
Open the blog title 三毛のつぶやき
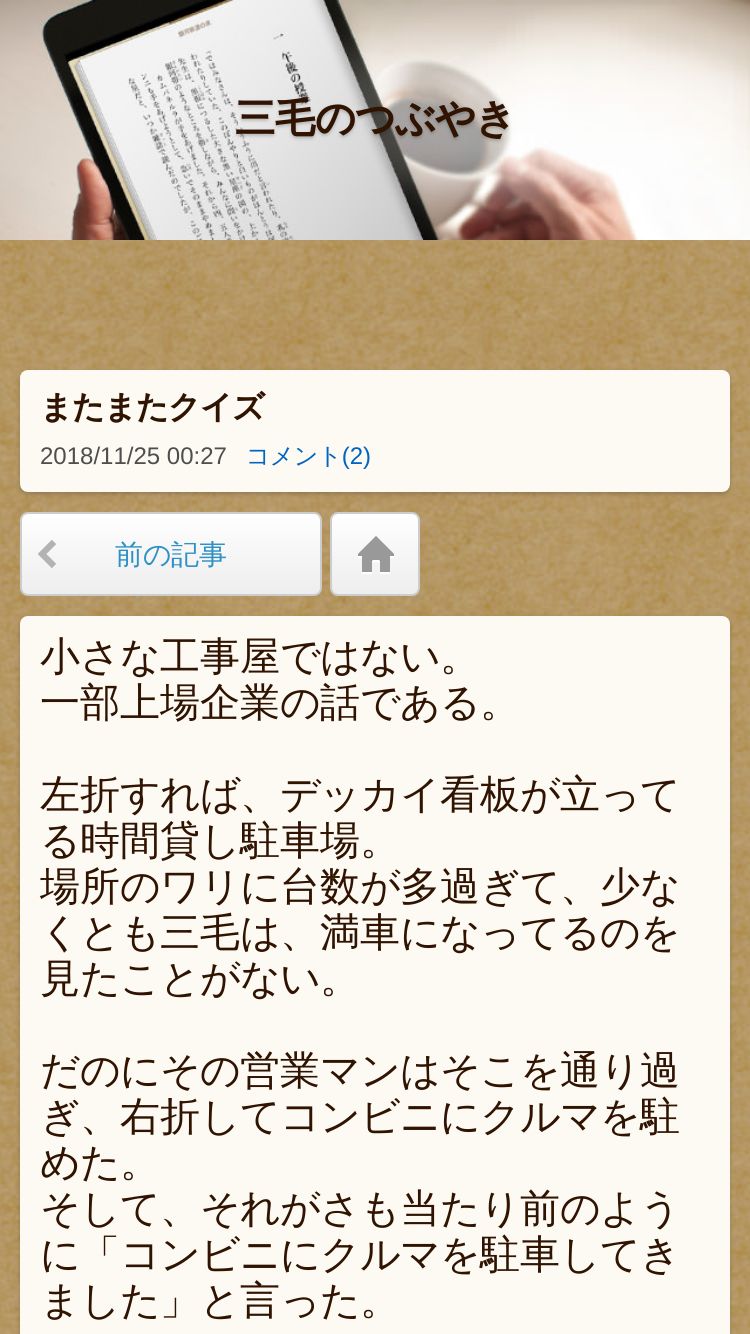(x=374, y=119)
